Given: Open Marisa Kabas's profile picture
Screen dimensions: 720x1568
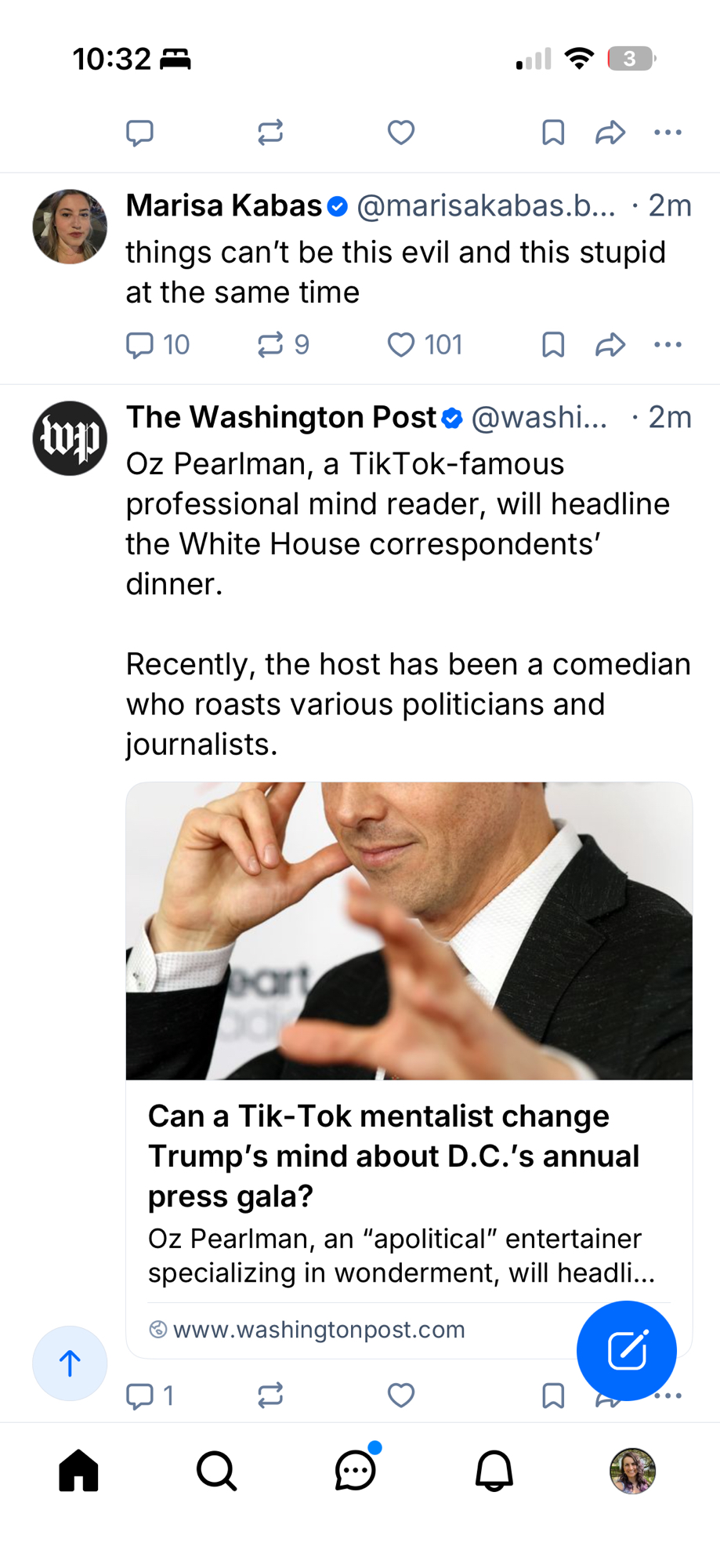Looking at the screenshot, I should click(70, 227).
